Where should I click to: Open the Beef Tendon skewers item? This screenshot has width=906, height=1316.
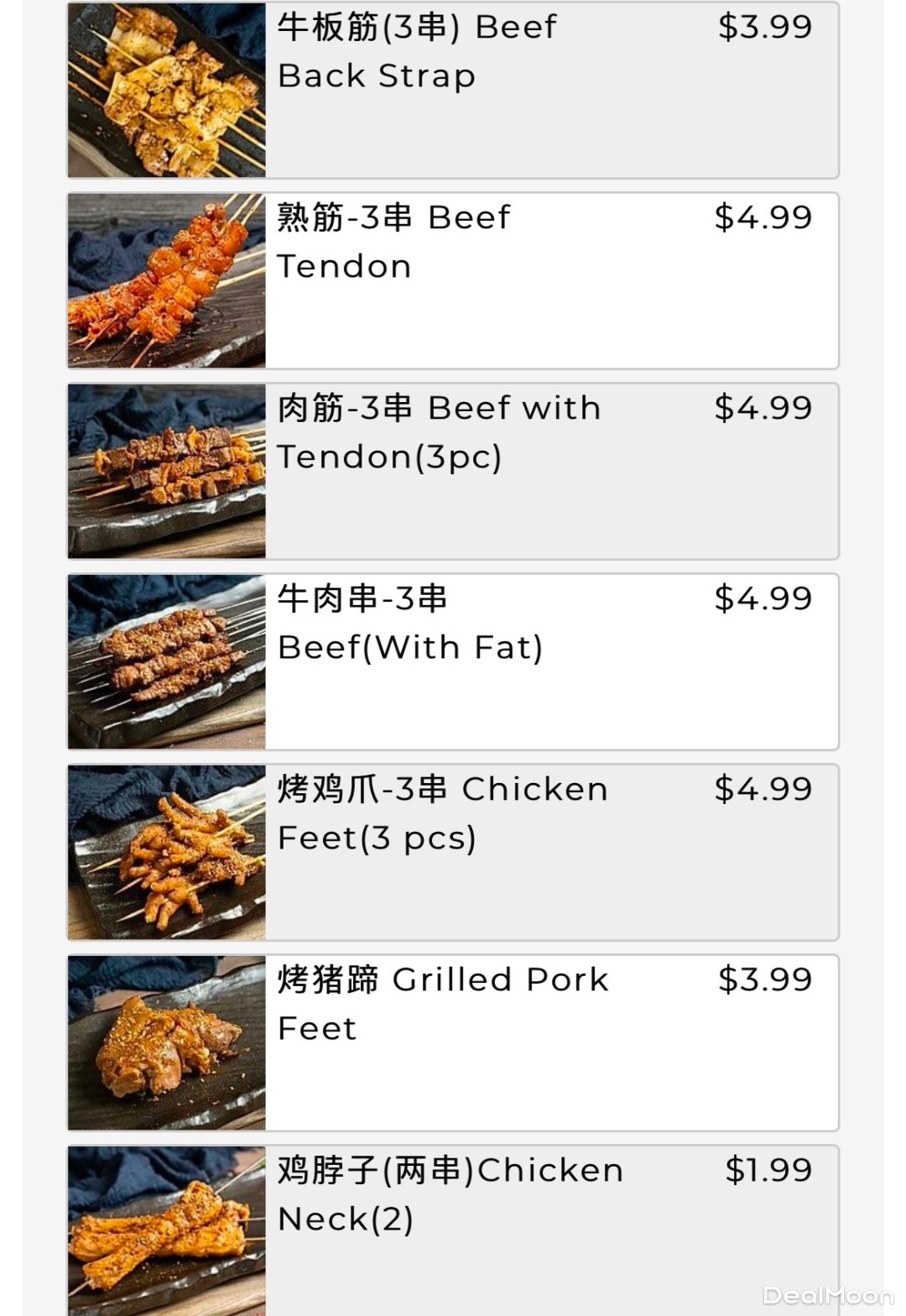tap(453, 280)
